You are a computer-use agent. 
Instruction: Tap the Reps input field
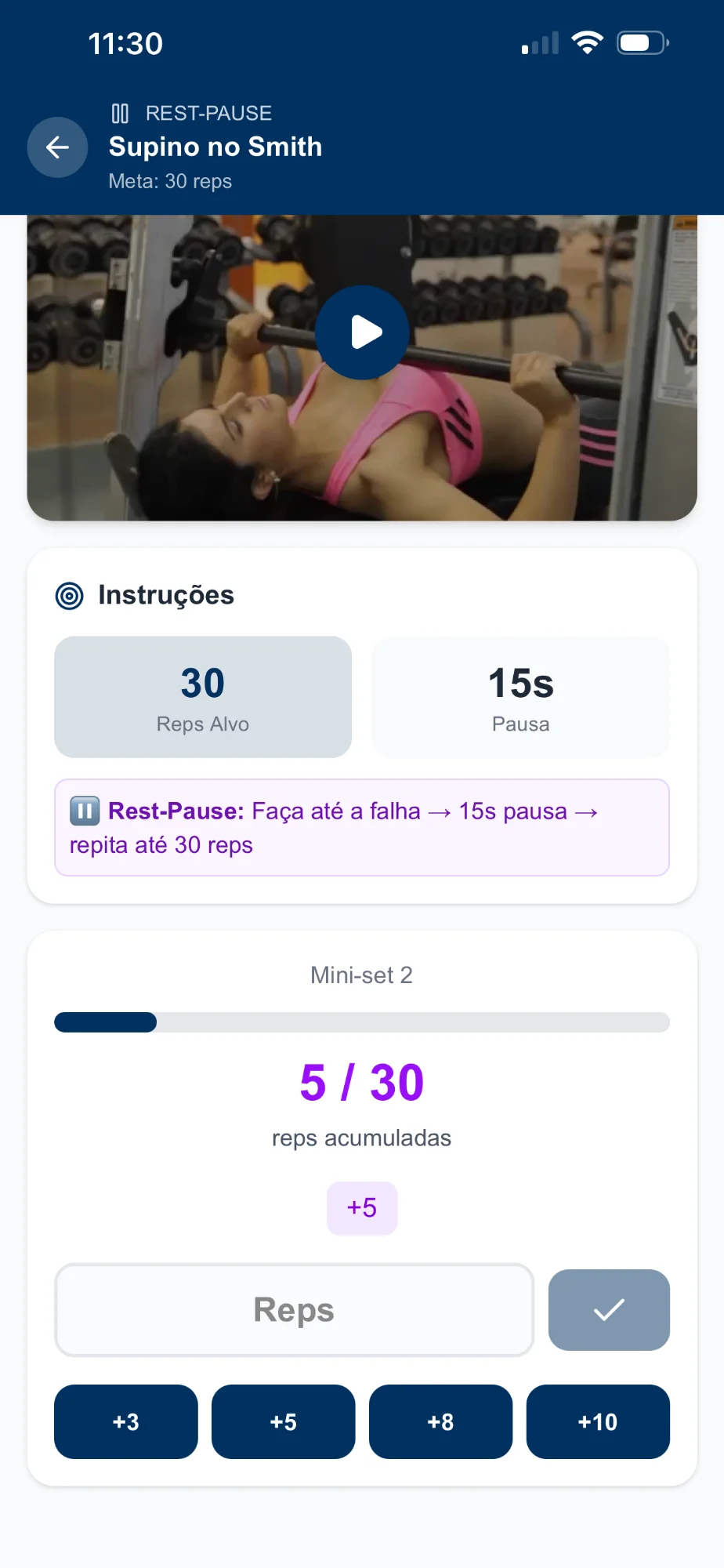point(294,1310)
